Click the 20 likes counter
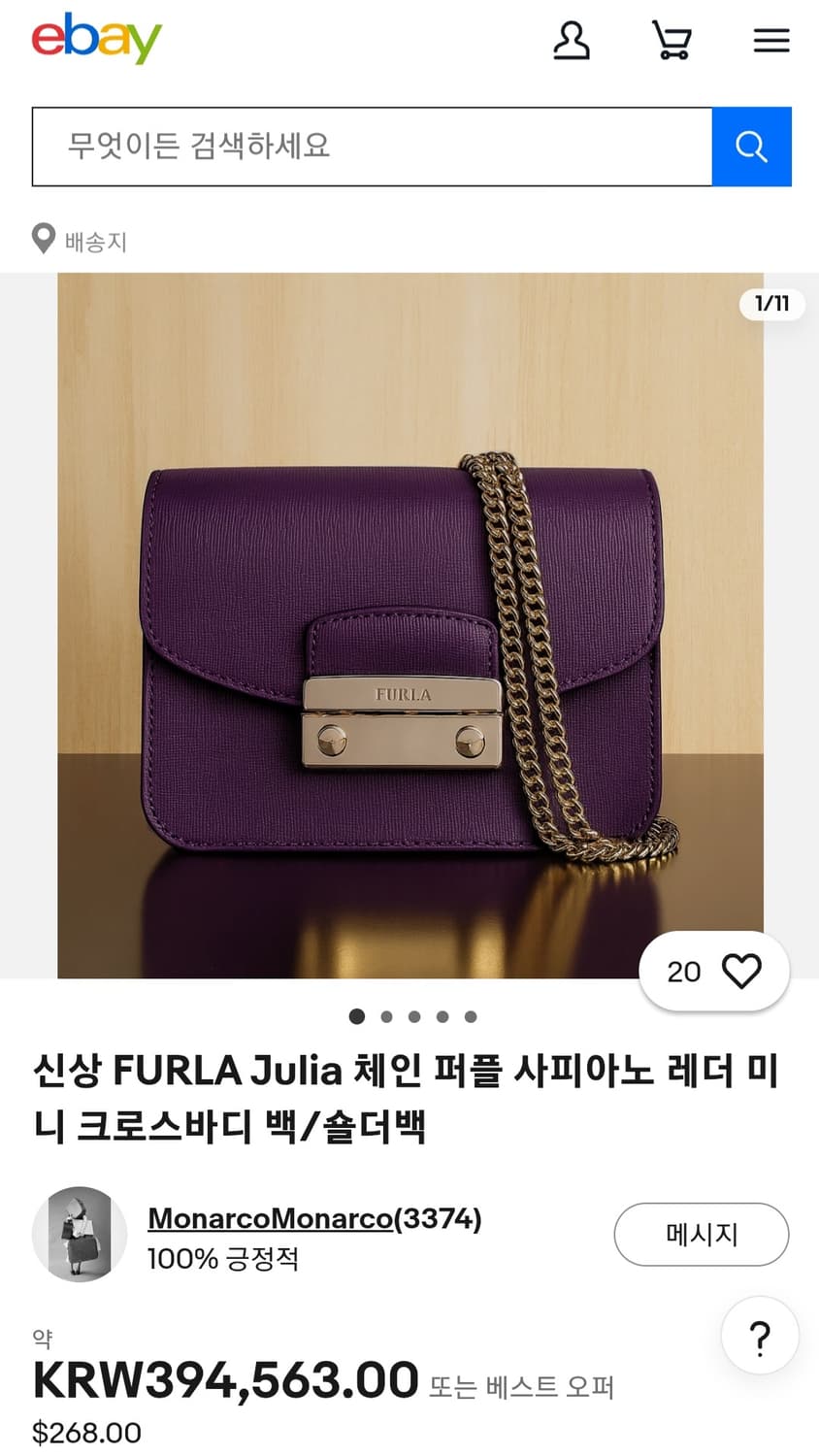This screenshot has width=819, height=1456. [x=685, y=971]
